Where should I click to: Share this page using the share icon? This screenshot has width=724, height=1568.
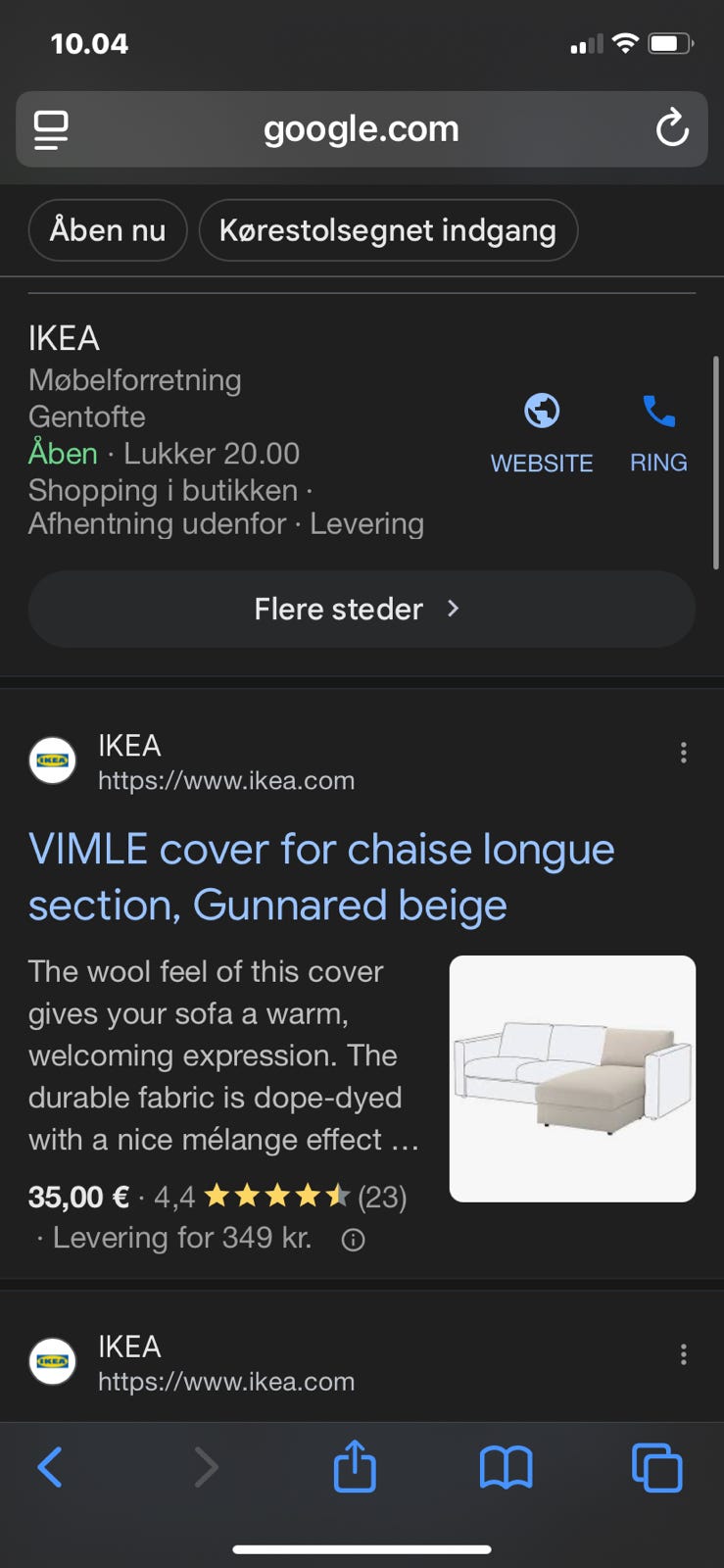[x=354, y=1467]
